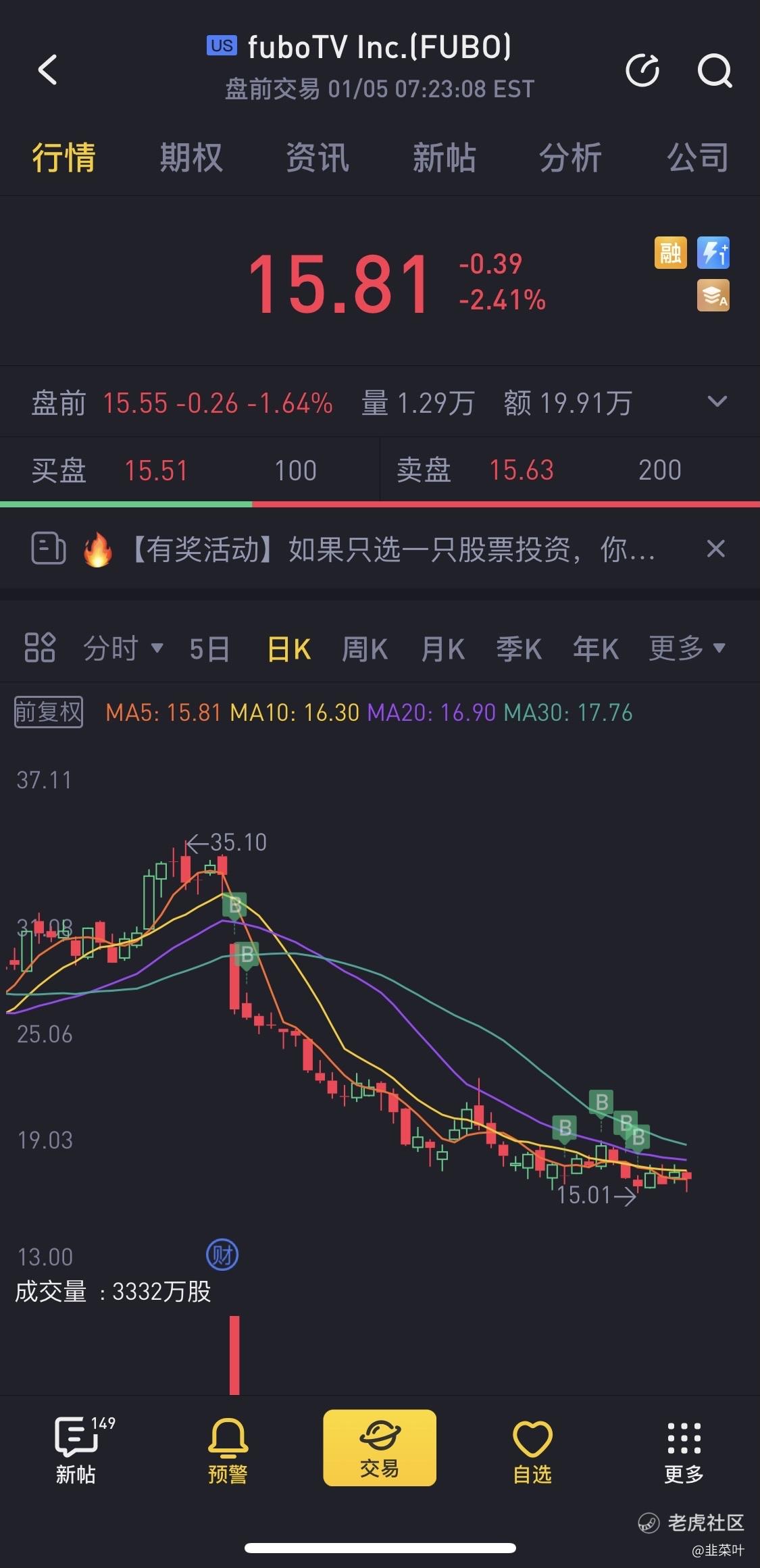Image resolution: width=760 pixels, height=1568 pixels.
Task: Open the 新帖 top tab
Action: click(444, 157)
